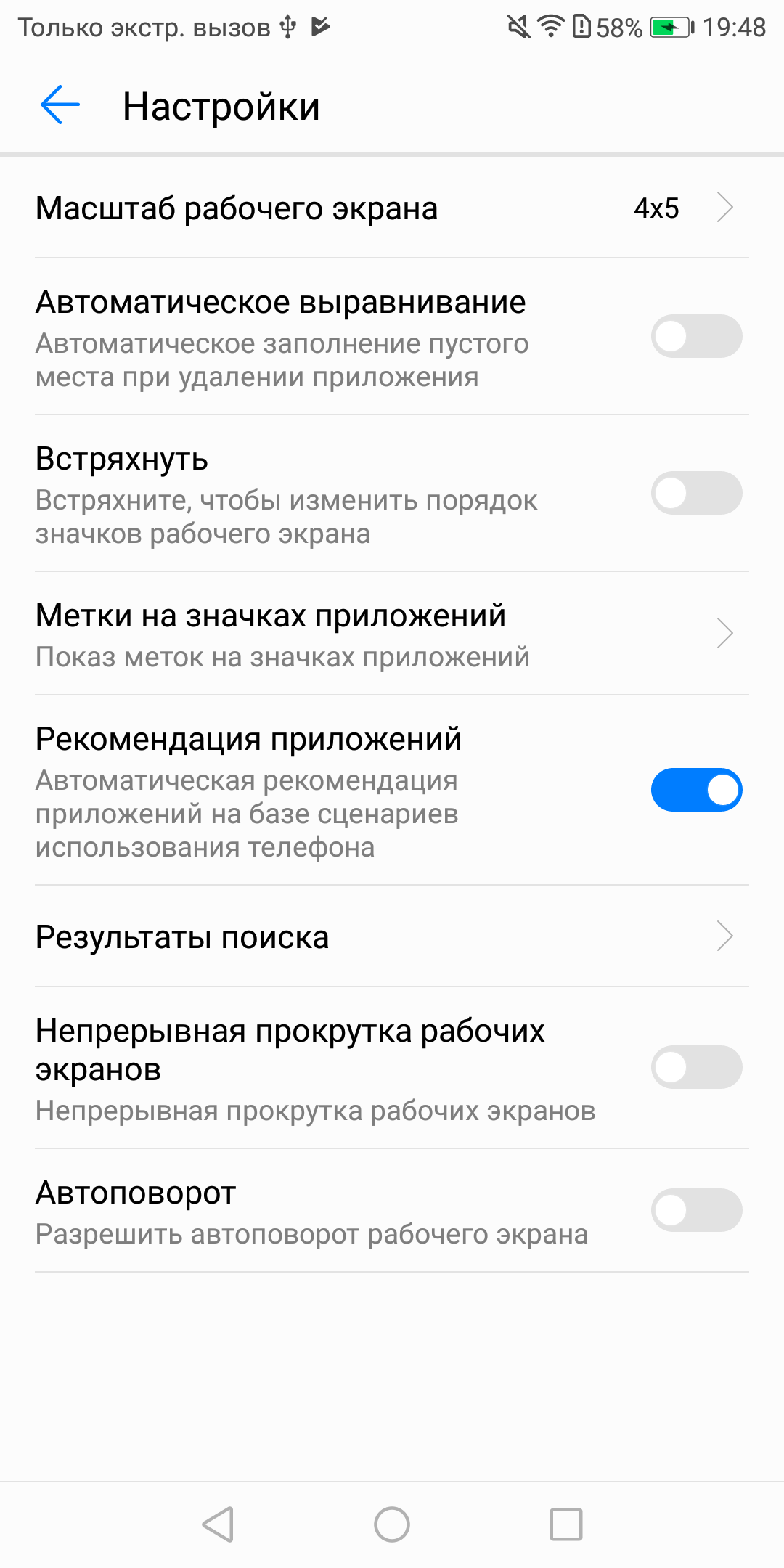
Task: Open recent apps from navigation bar
Action: (x=566, y=1524)
